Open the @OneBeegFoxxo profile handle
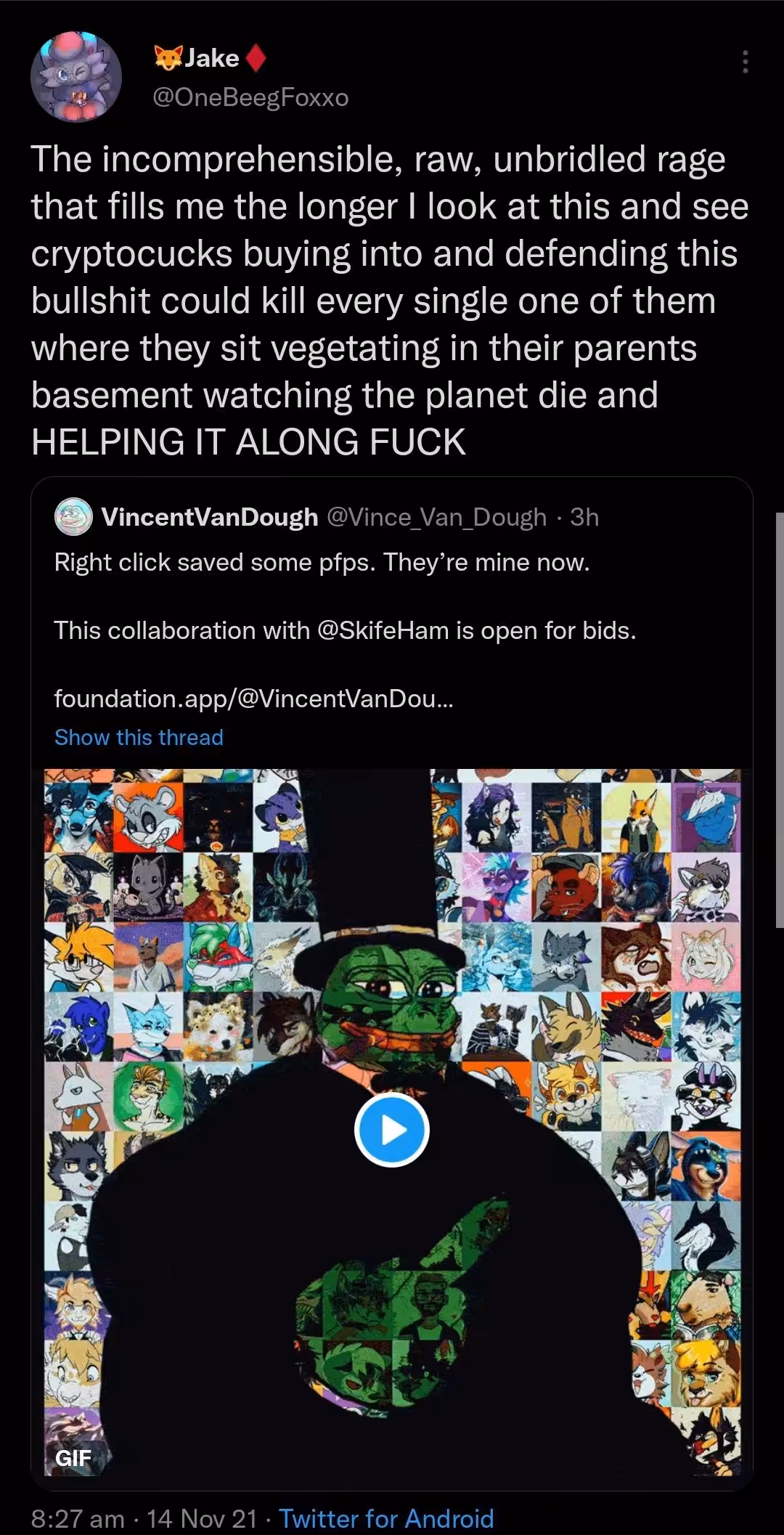 pyautogui.click(x=251, y=97)
